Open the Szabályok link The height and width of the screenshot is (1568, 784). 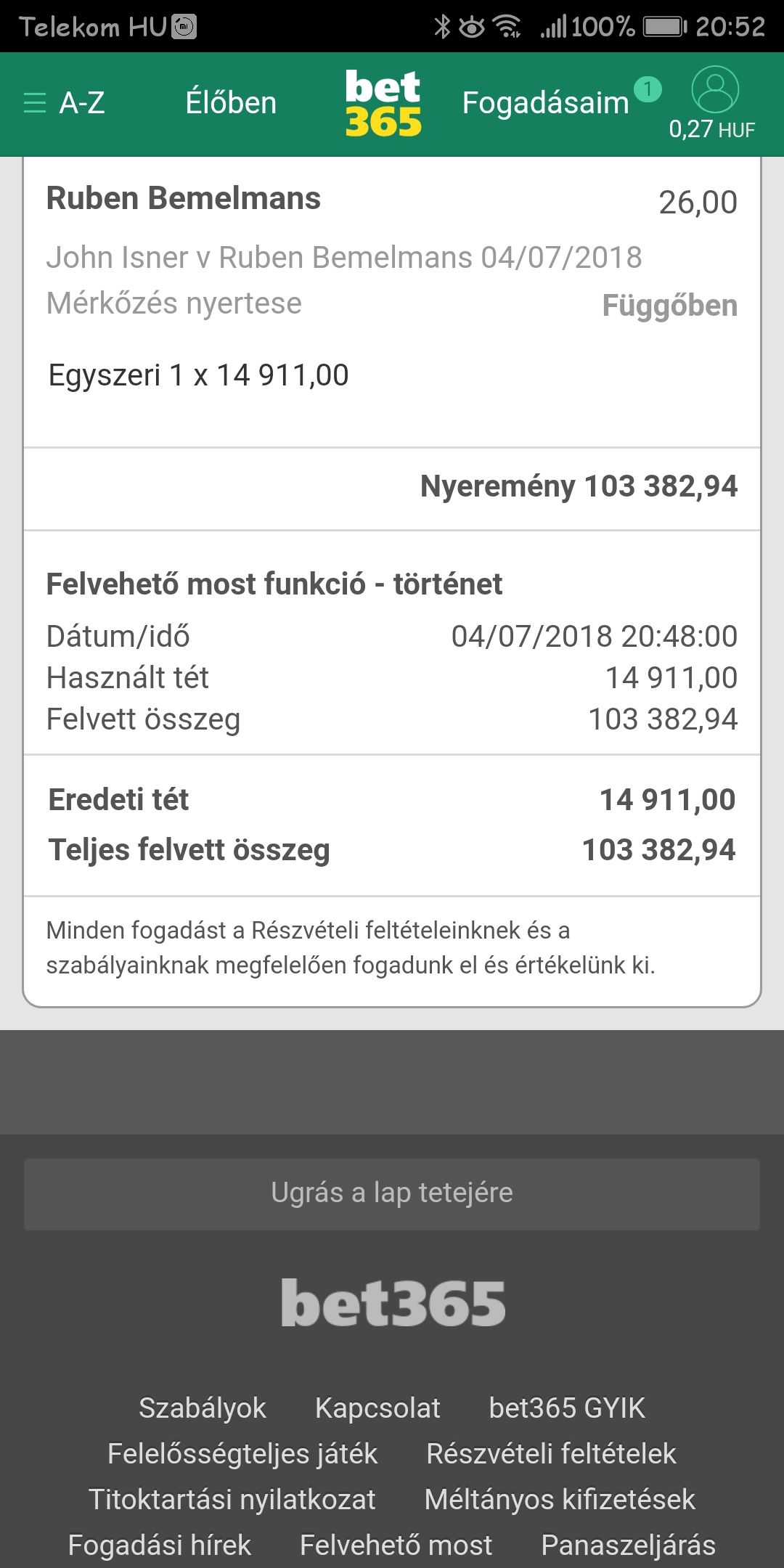pos(203,1408)
